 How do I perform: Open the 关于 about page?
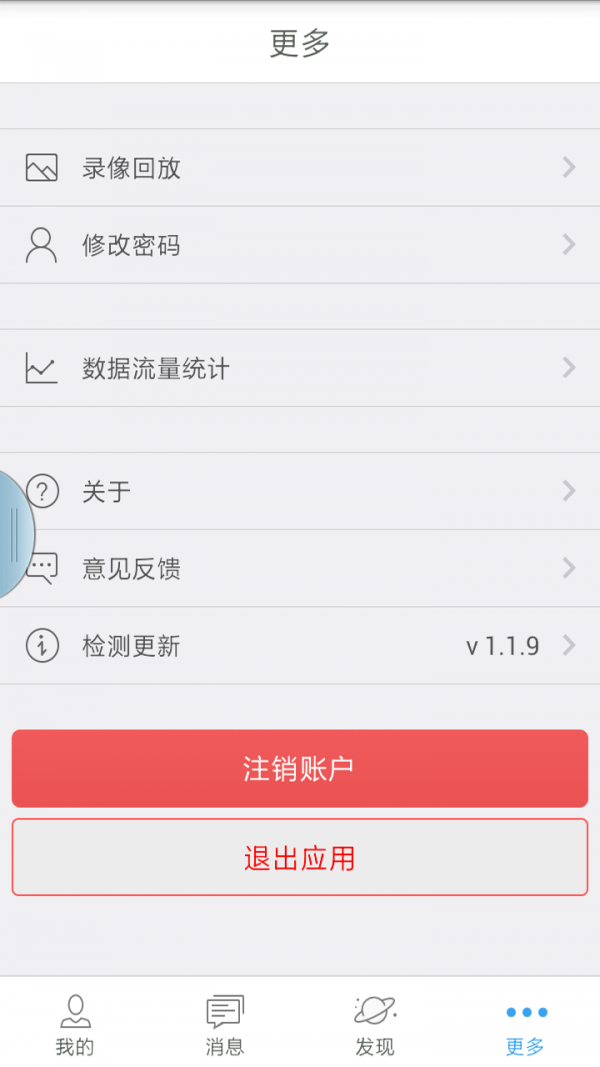[x=300, y=491]
